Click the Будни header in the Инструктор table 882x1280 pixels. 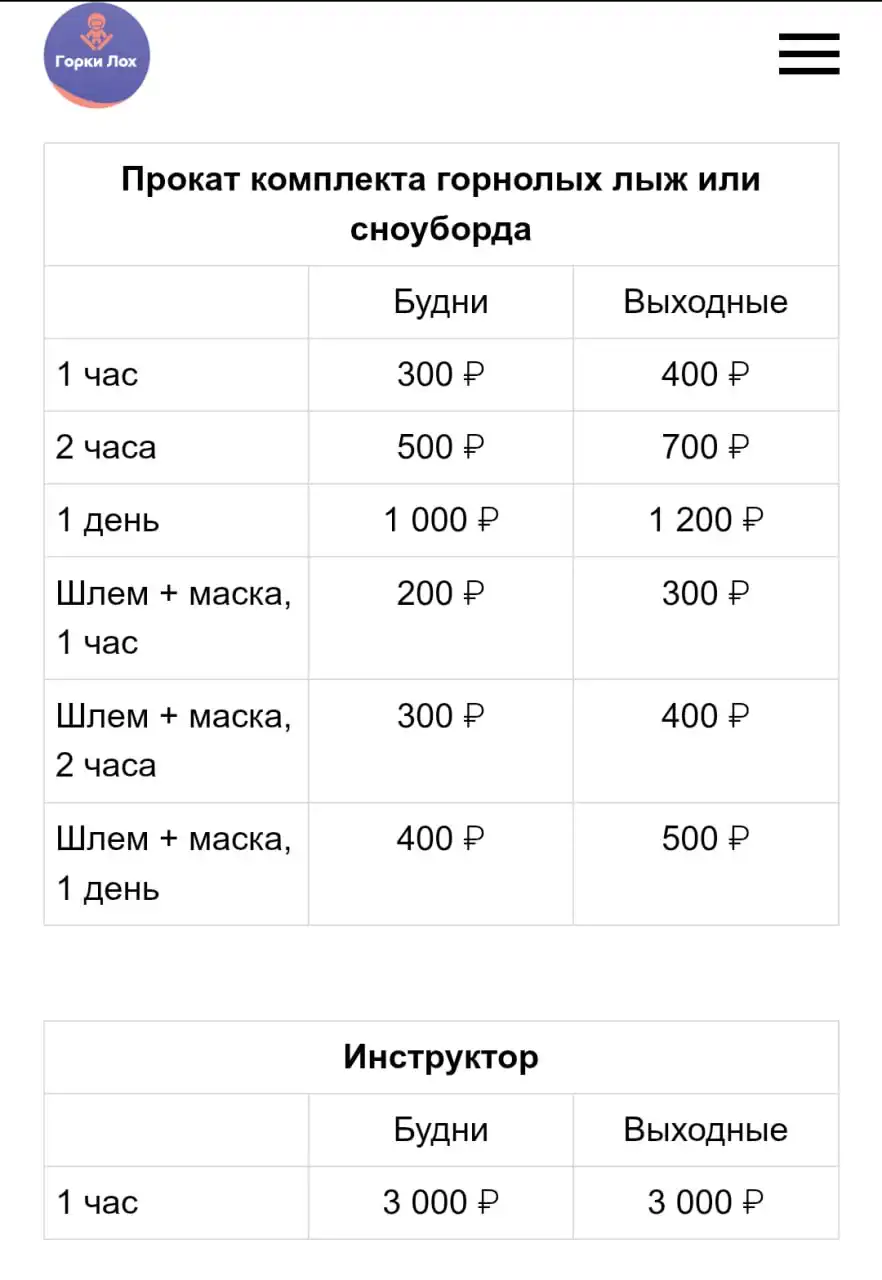coord(439,1130)
